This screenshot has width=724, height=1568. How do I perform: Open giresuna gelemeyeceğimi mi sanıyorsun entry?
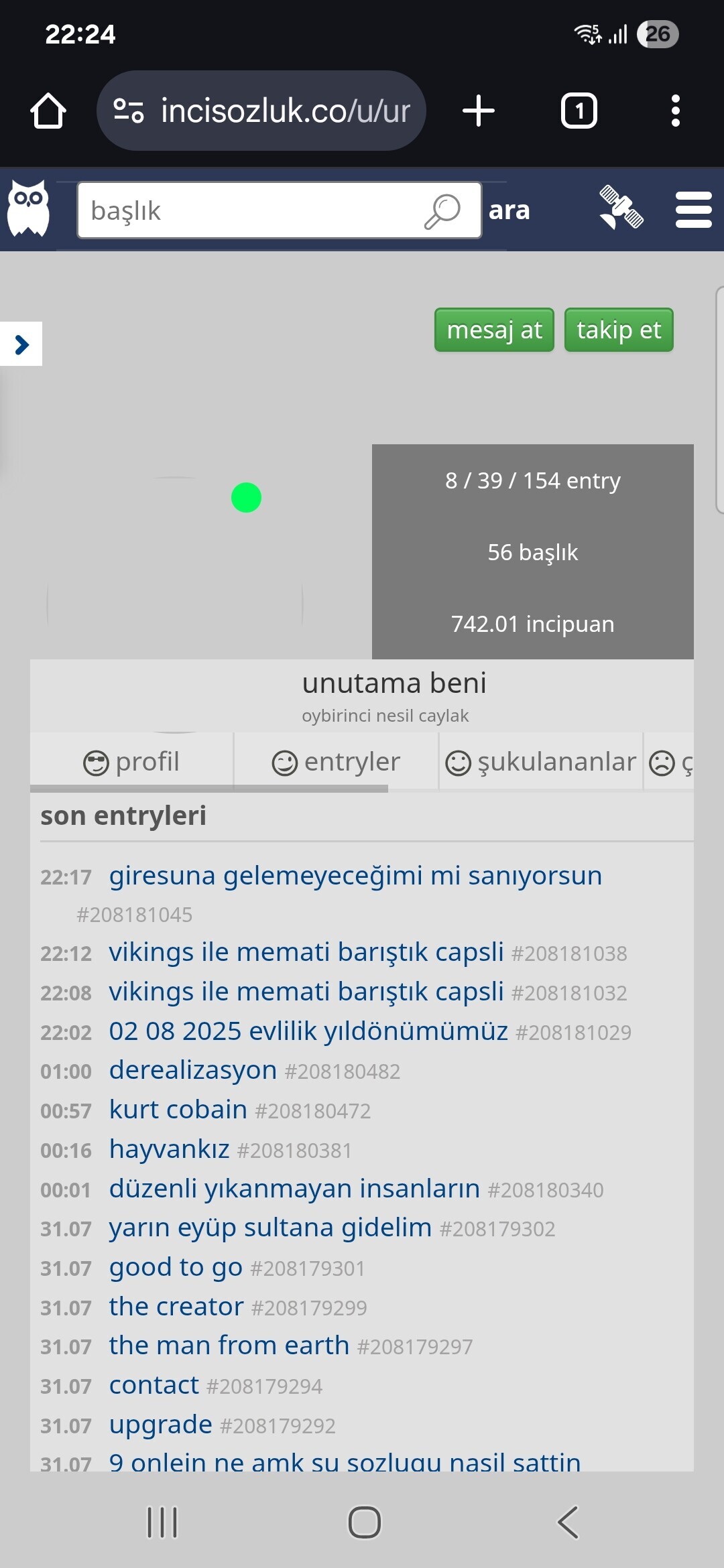[x=355, y=875]
